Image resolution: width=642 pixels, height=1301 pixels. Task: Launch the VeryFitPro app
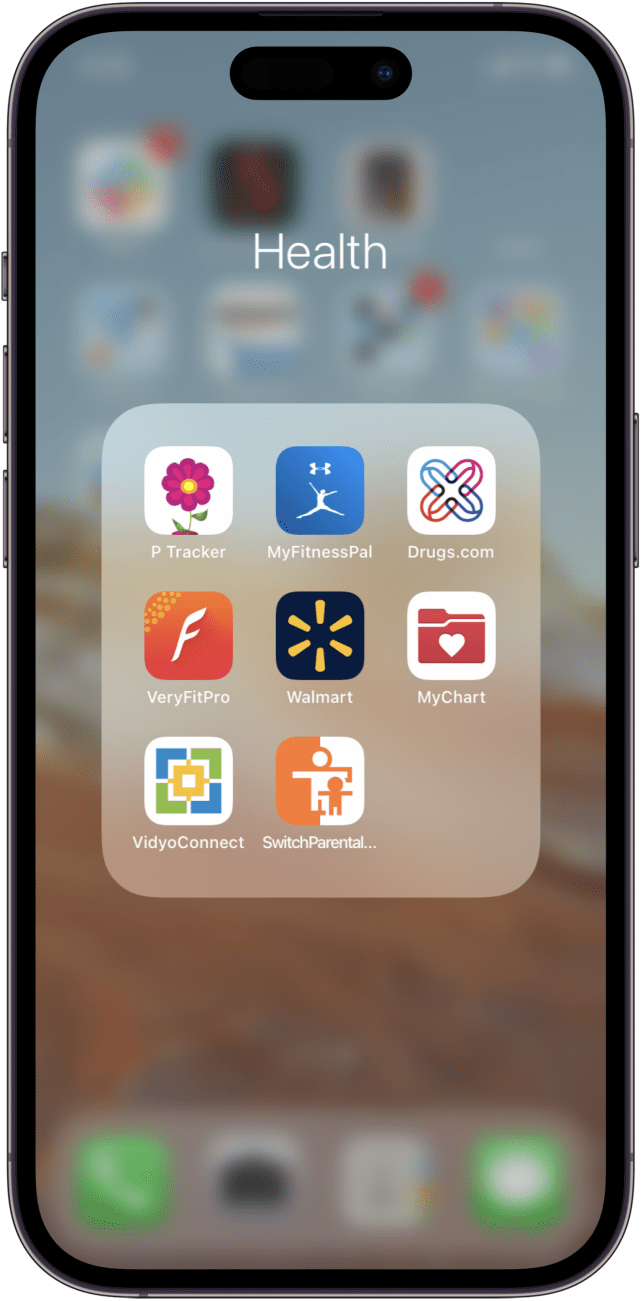188,636
